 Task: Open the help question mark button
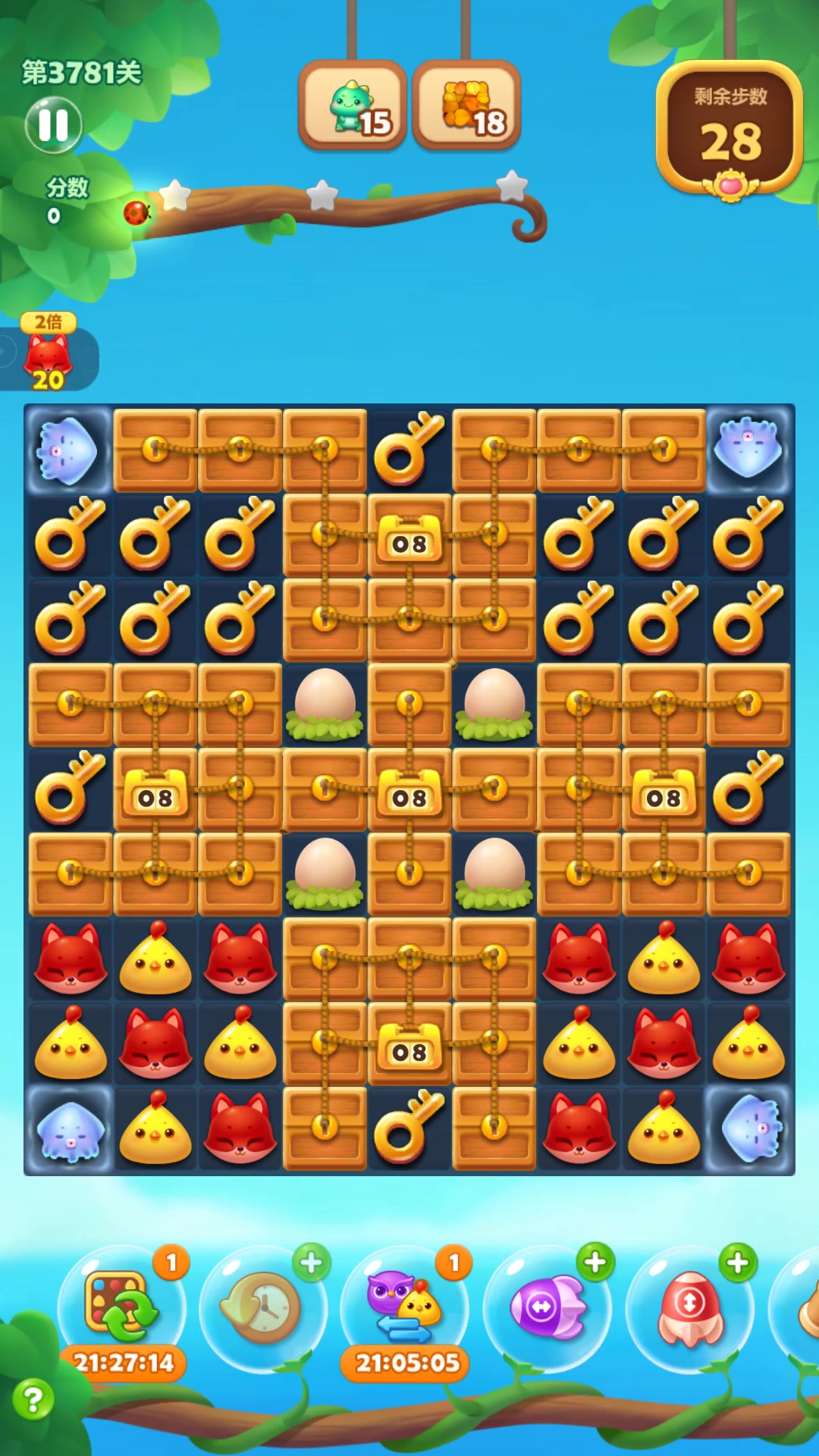[x=33, y=1399]
